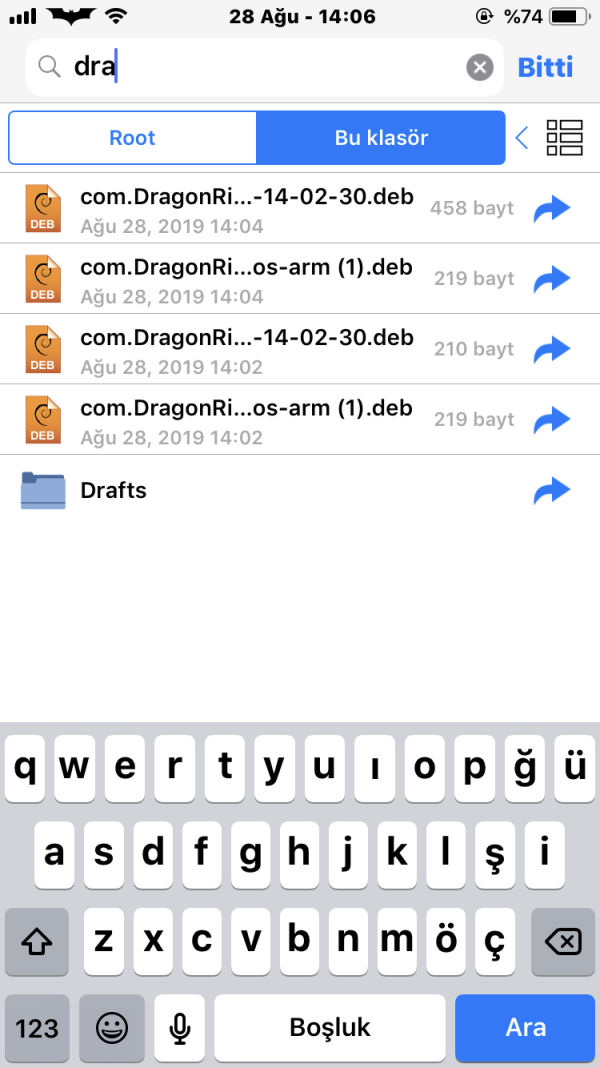Screen dimensions: 600x1068
Task: Clear the search text with the X button
Action: coord(480,67)
